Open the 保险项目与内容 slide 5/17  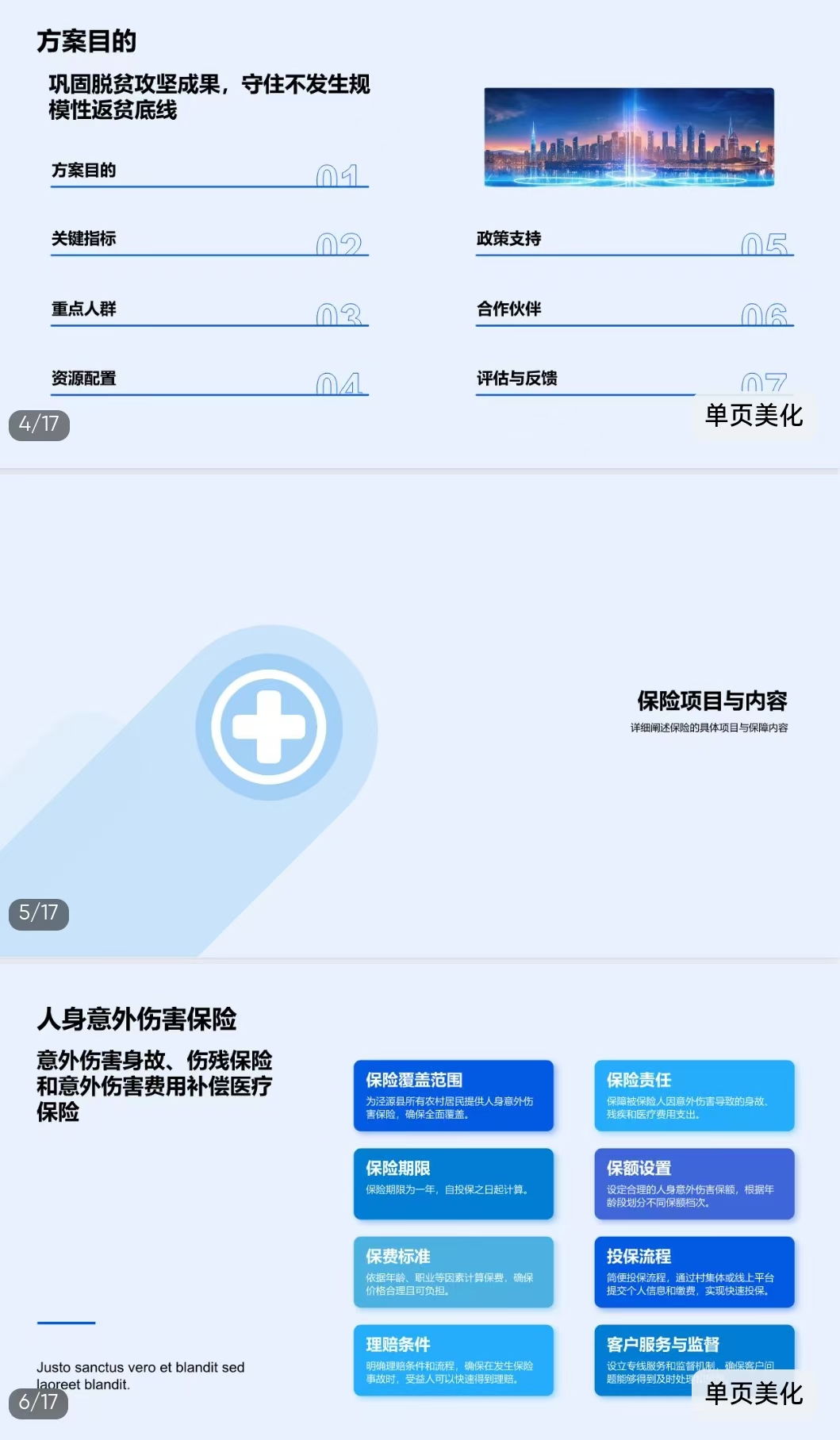(x=420, y=714)
